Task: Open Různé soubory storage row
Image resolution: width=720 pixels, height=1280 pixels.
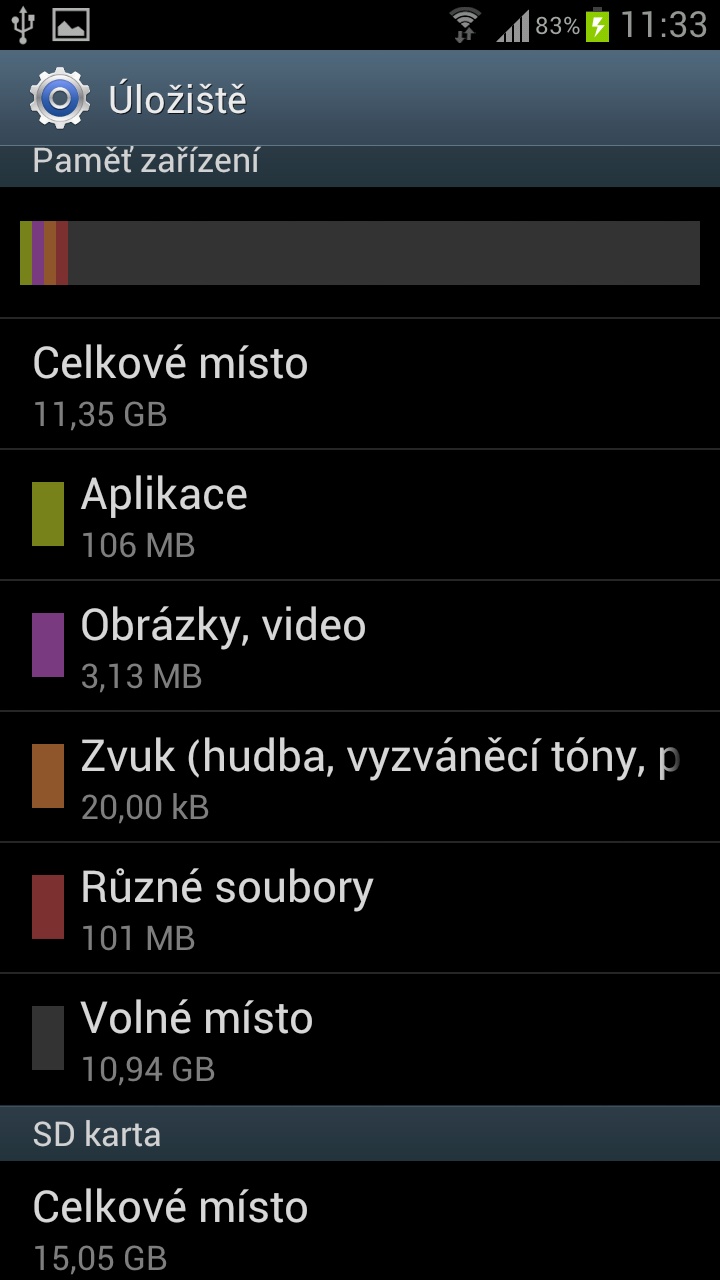Action: [x=360, y=908]
